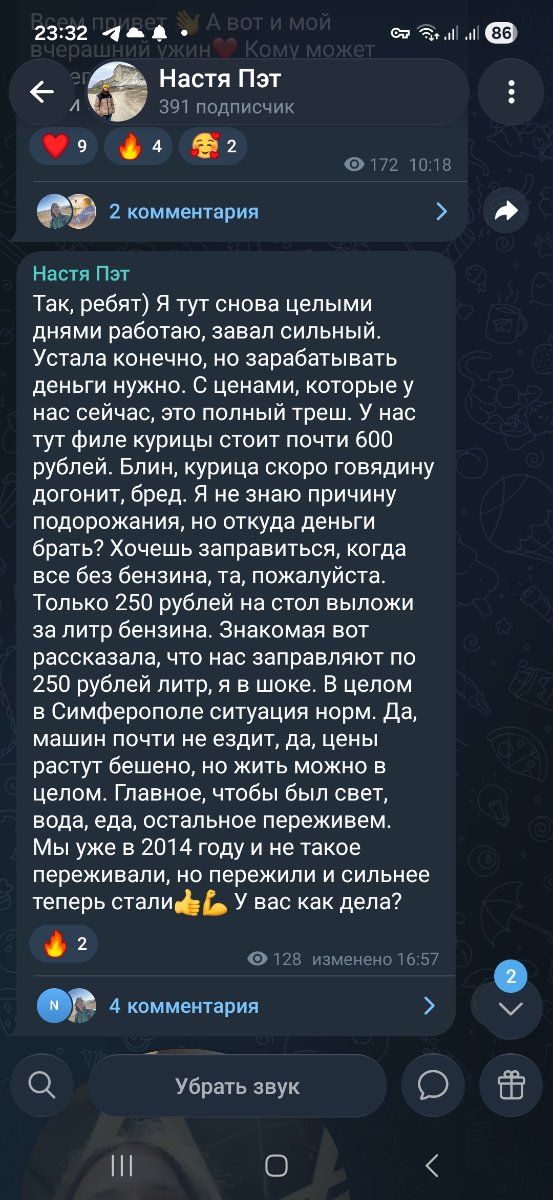Tap the Убрать звук button
This screenshot has height=1200, width=553.
point(237,1086)
